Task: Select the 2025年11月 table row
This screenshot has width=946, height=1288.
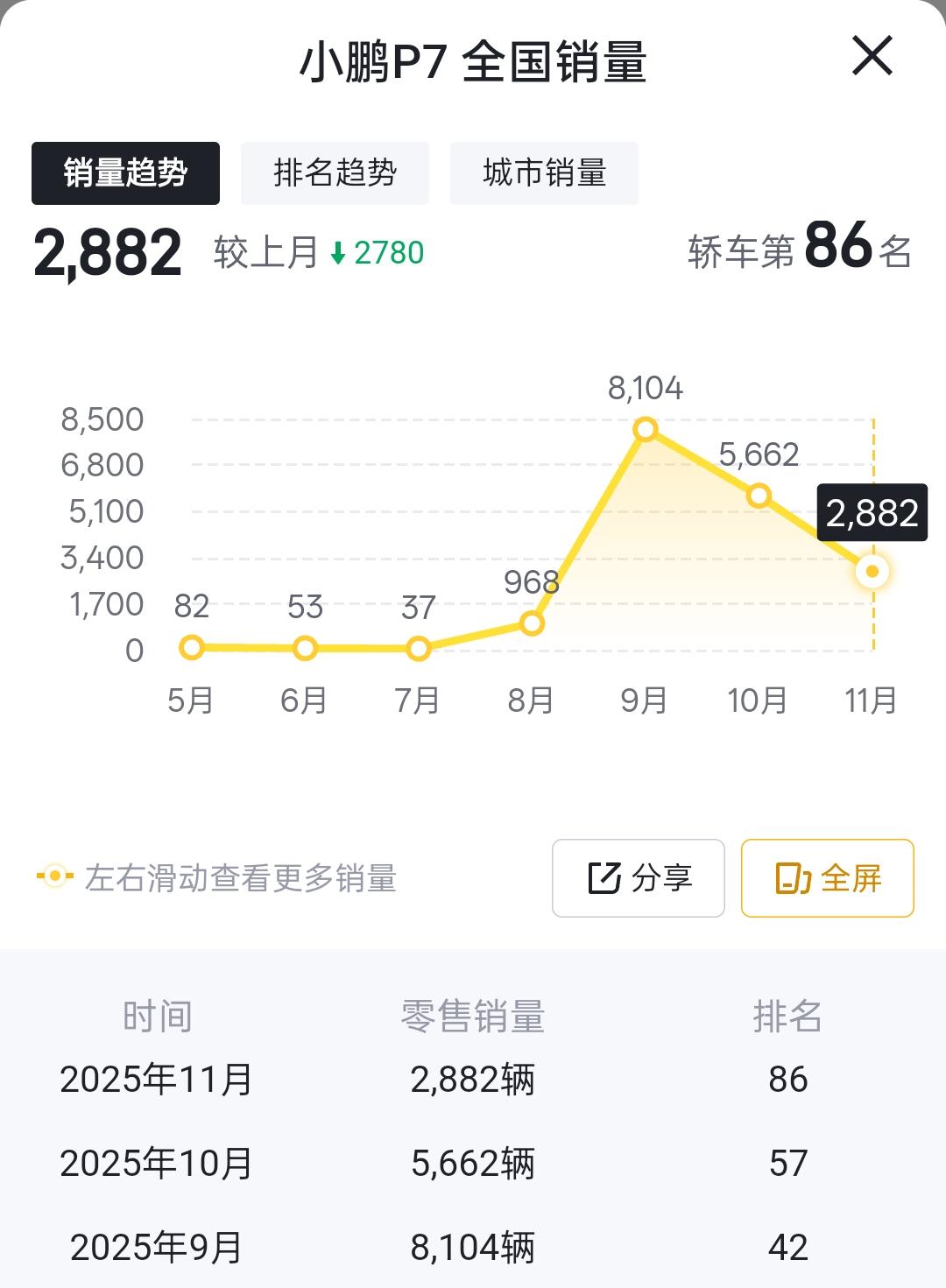Action: point(473,1080)
